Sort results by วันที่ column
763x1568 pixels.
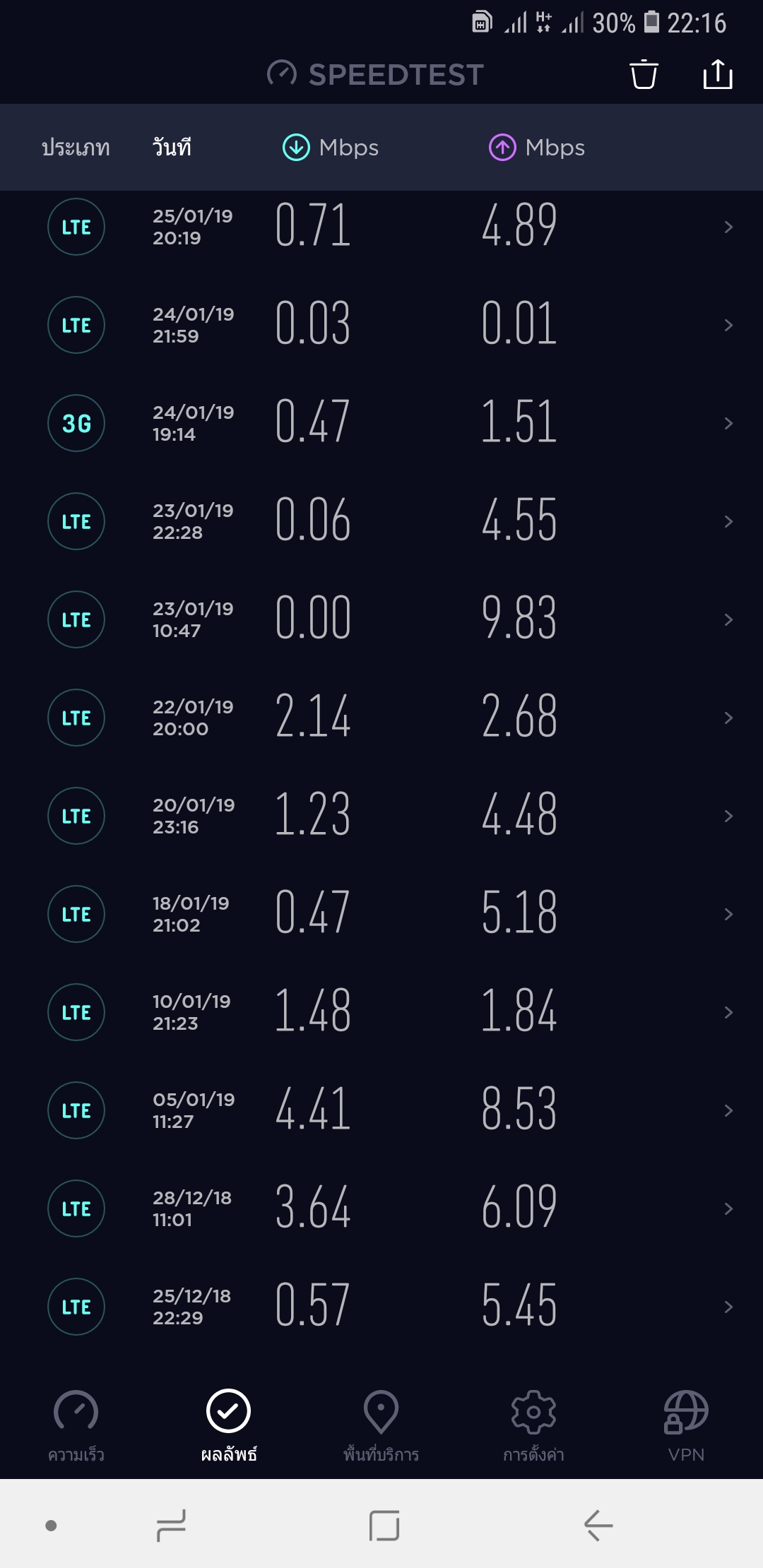[x=172, y=148]
